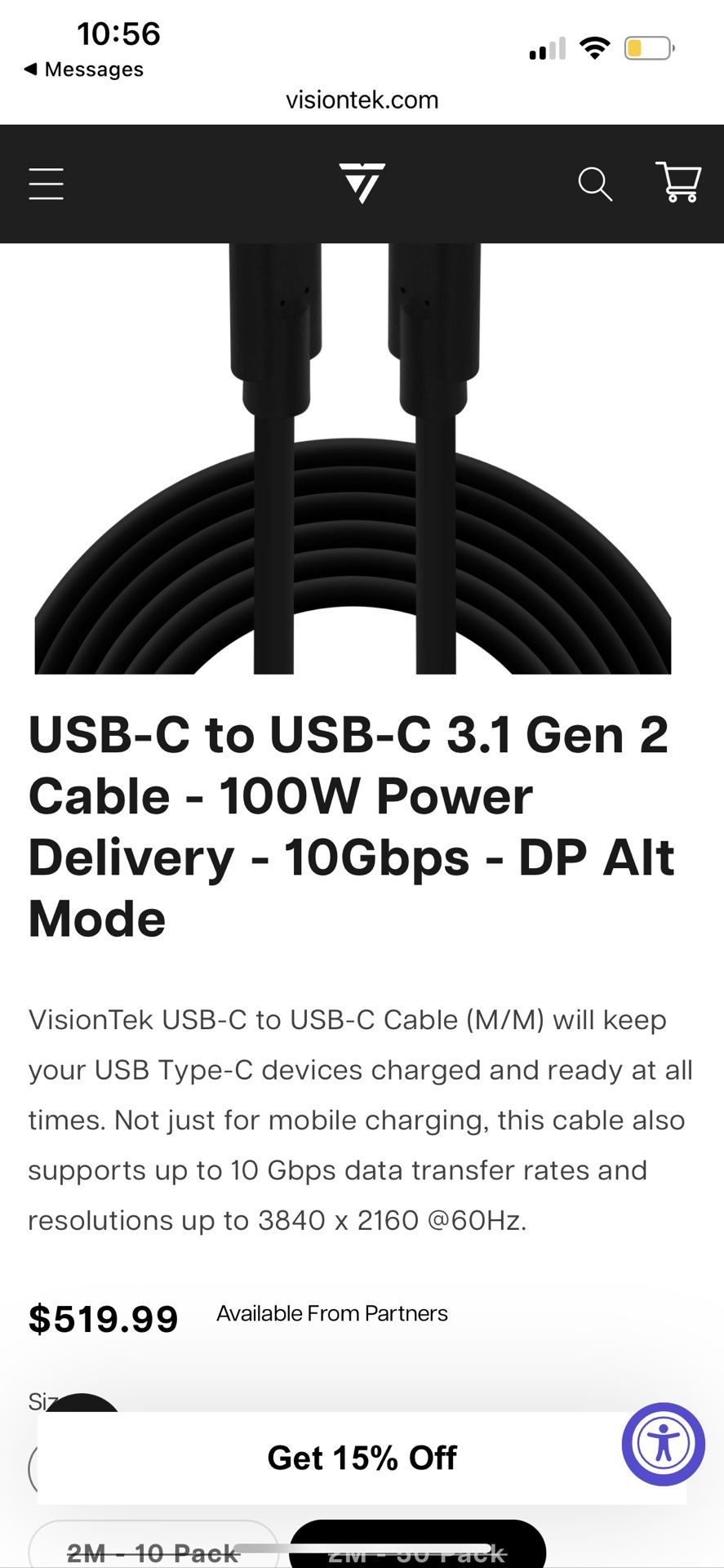Screen dimensions: 724x1568
Task: Open the USB-C cable product image
Action: [x=353, y=459]
